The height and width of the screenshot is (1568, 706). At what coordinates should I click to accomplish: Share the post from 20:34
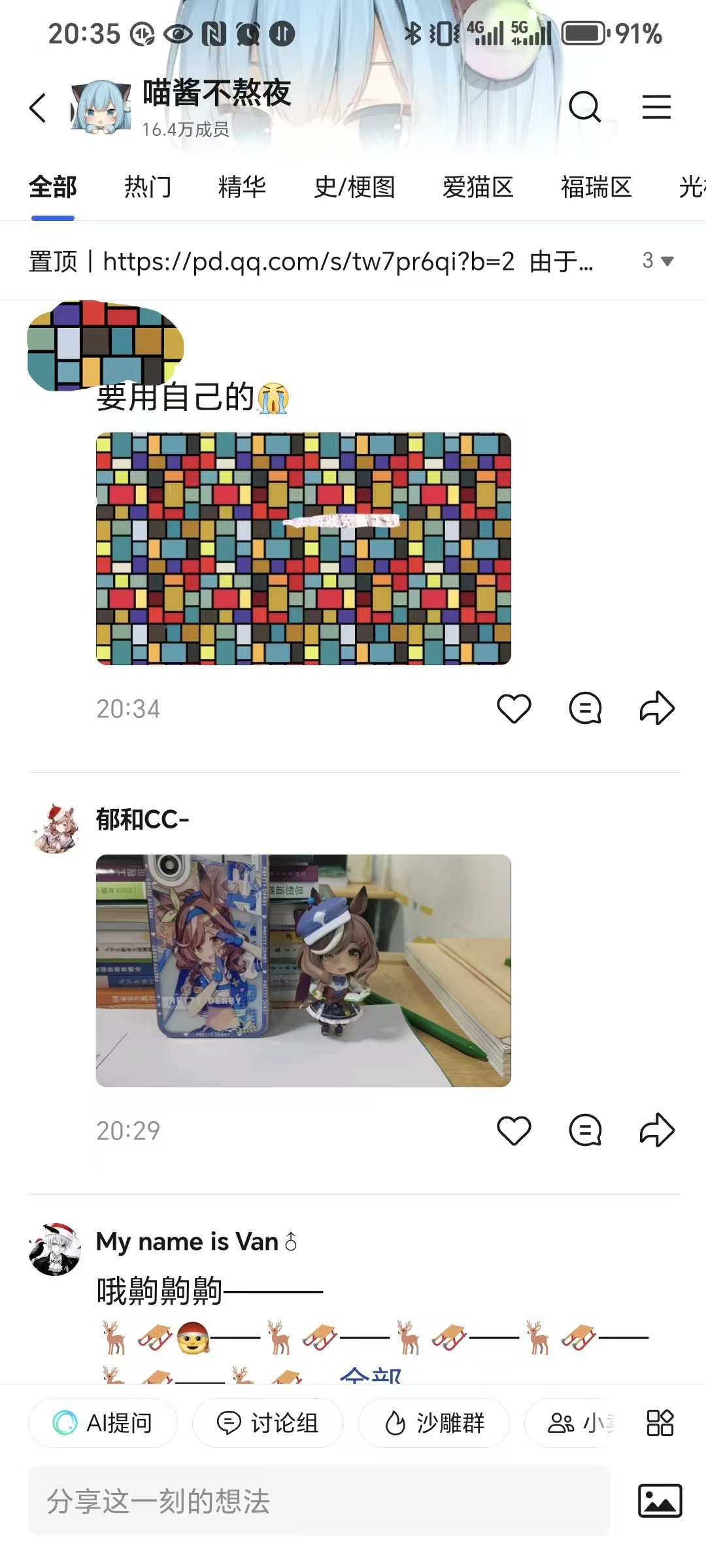(x=656, y=708)
